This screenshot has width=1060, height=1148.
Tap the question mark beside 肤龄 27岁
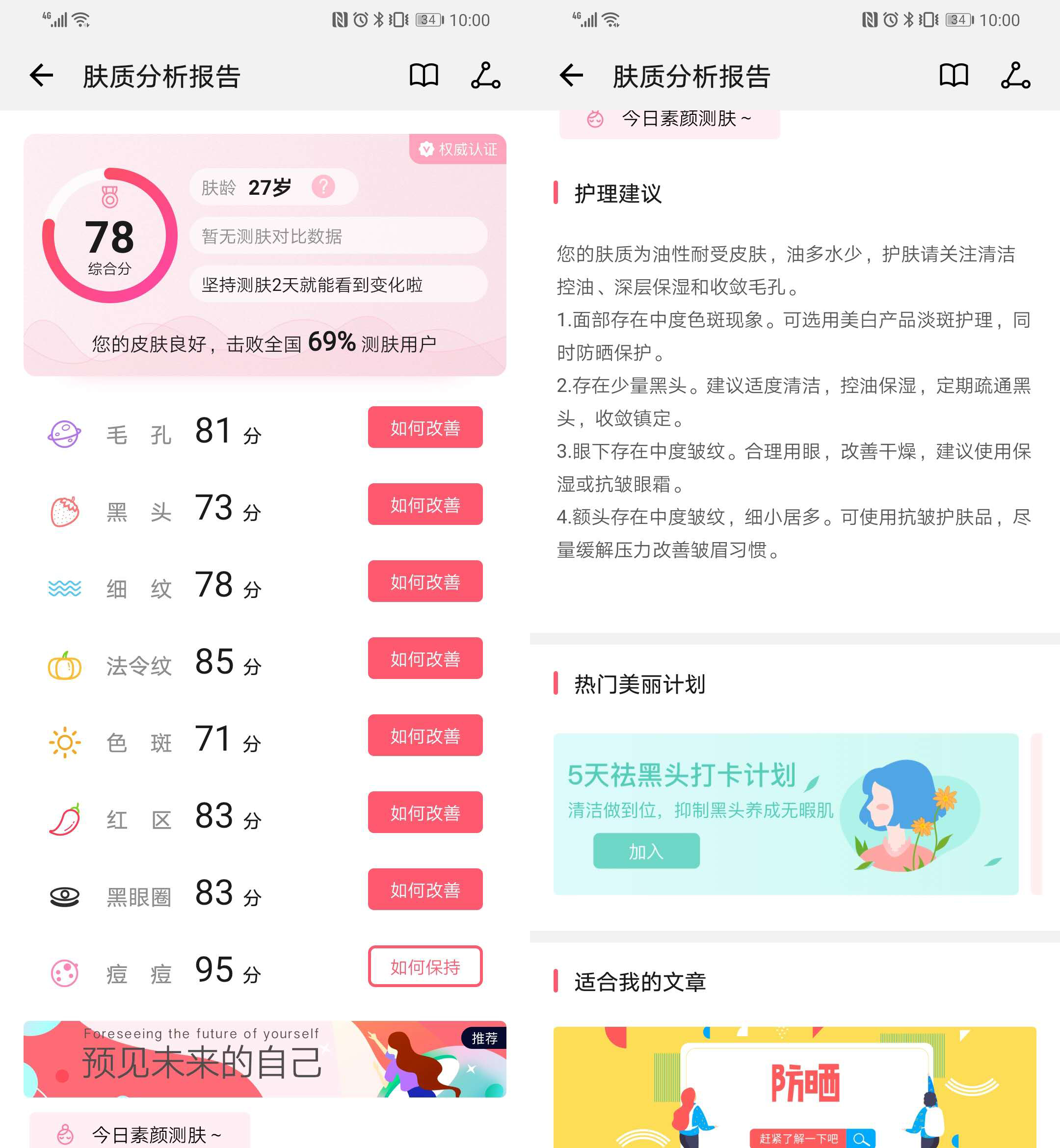[323, 186]
